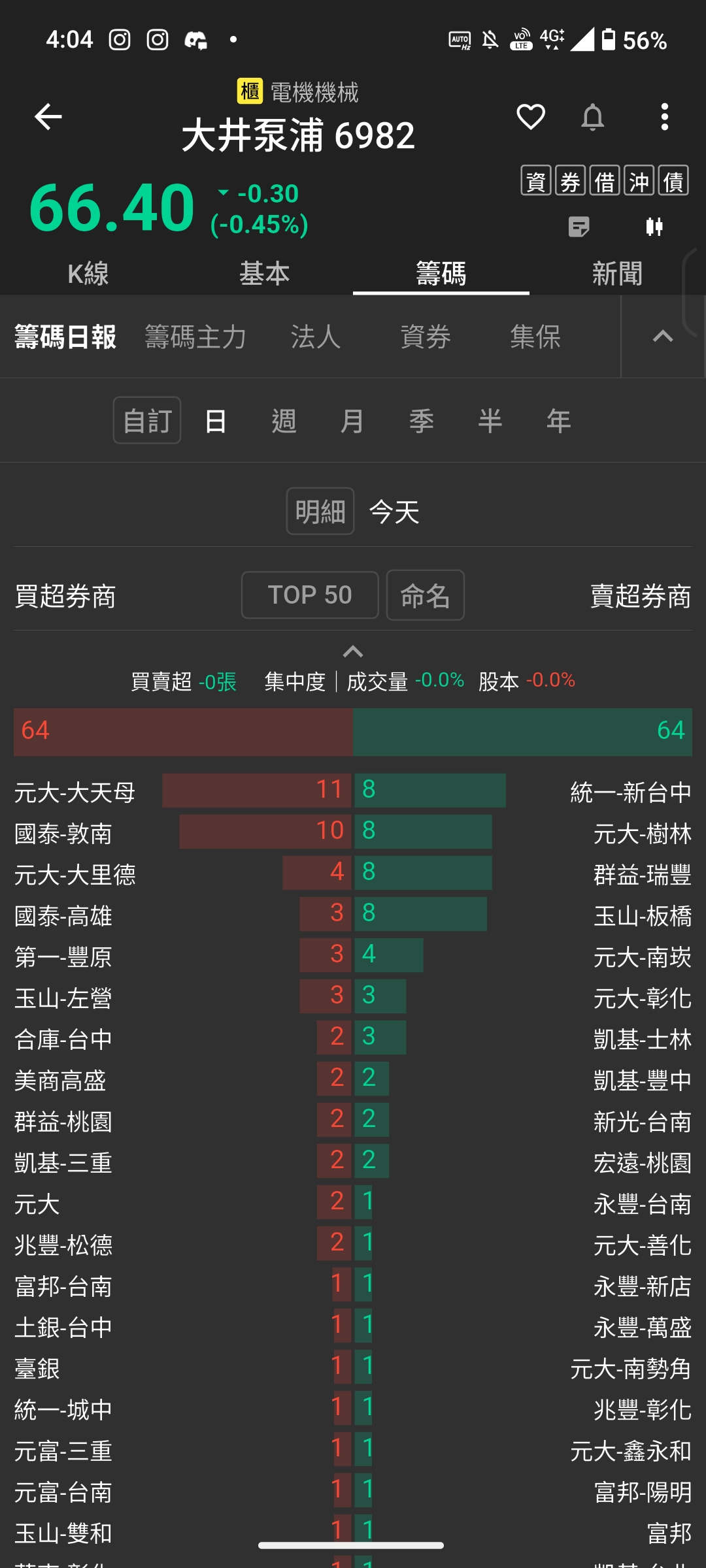The width and height of the screenshot is (706, 1568).
Task: Select the 法人 sub-tab
Action: click(x=315, y=337)
